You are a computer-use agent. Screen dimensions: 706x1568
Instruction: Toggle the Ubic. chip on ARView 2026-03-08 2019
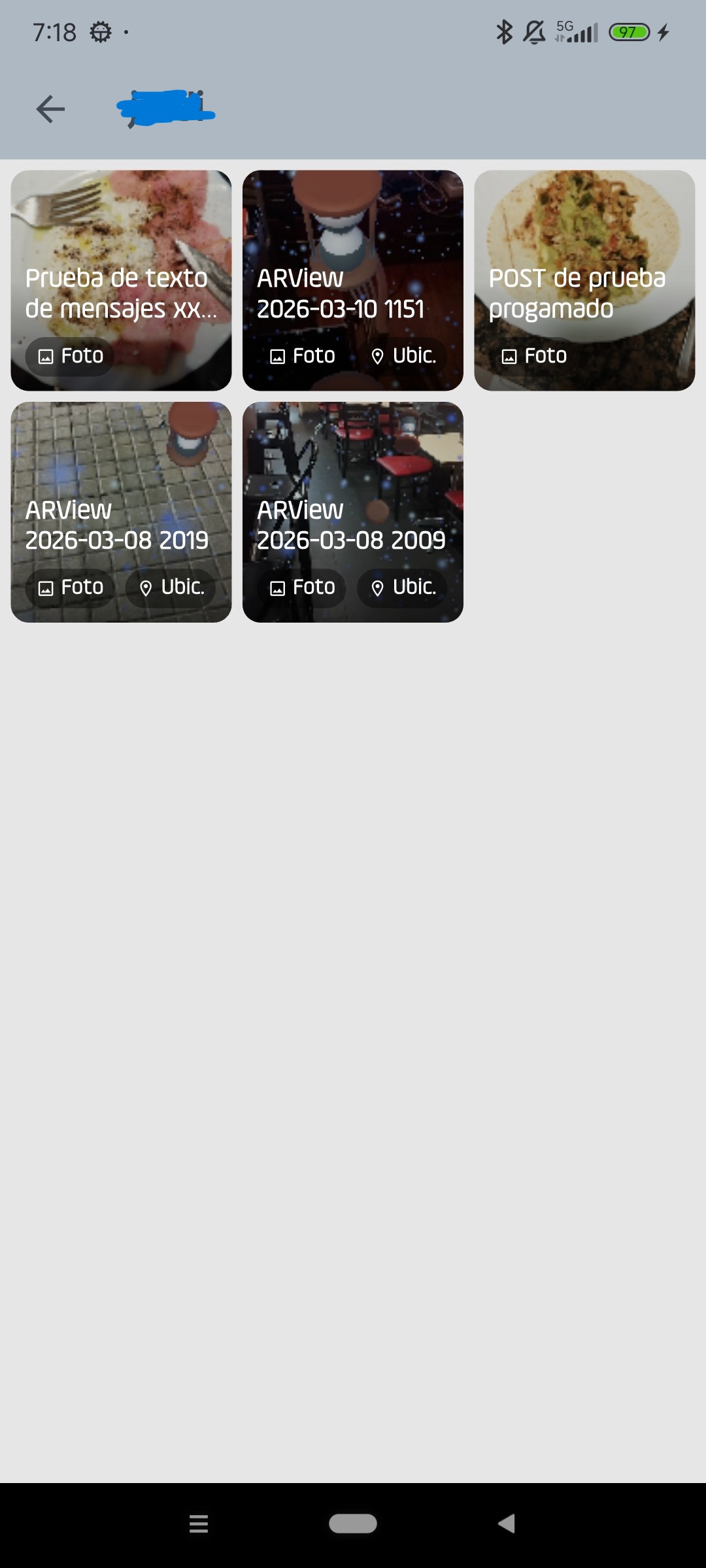coord(171,587)
